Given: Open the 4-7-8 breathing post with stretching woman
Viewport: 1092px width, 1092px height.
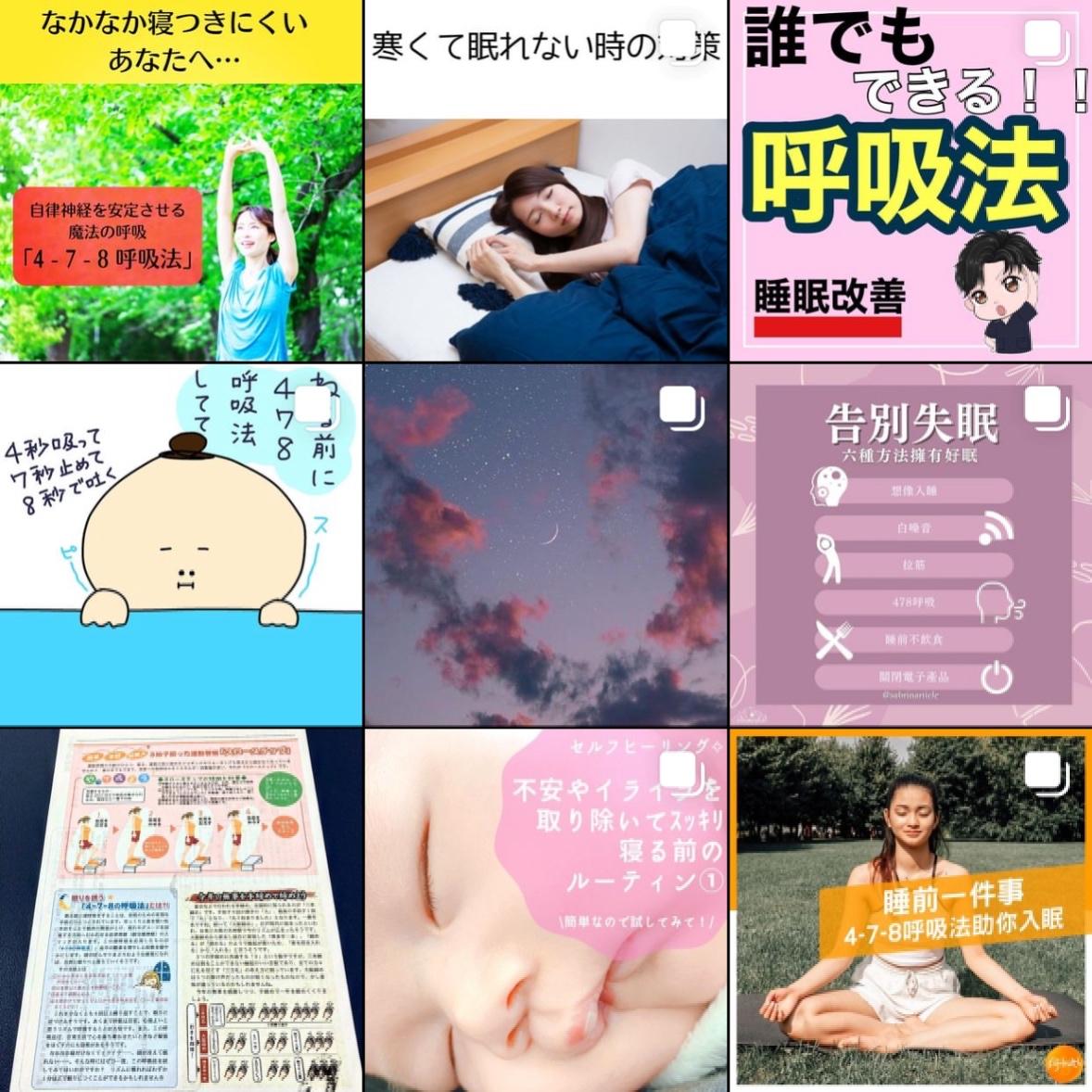Looking at the screenshot, I should tap(181, 181).
